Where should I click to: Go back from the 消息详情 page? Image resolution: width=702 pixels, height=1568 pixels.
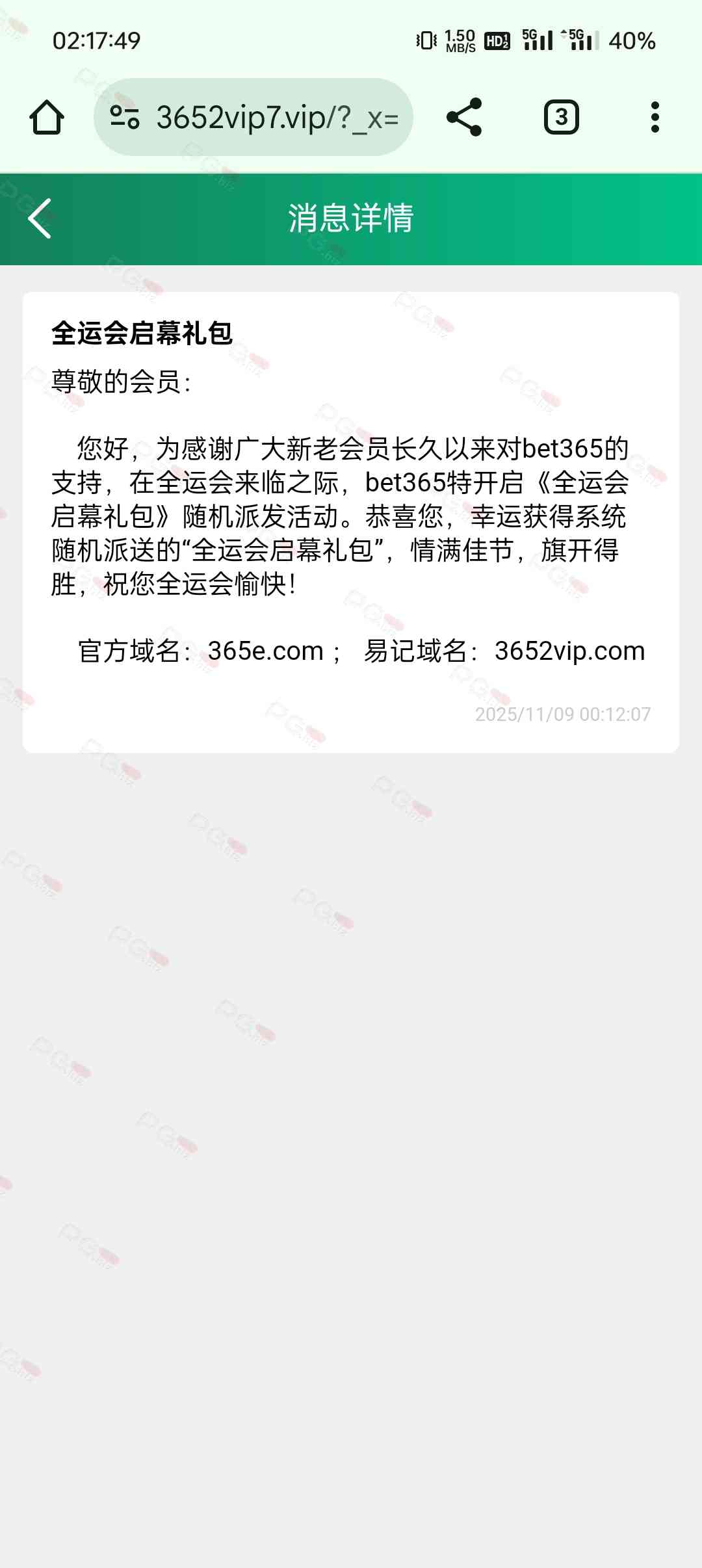point(40,218)
